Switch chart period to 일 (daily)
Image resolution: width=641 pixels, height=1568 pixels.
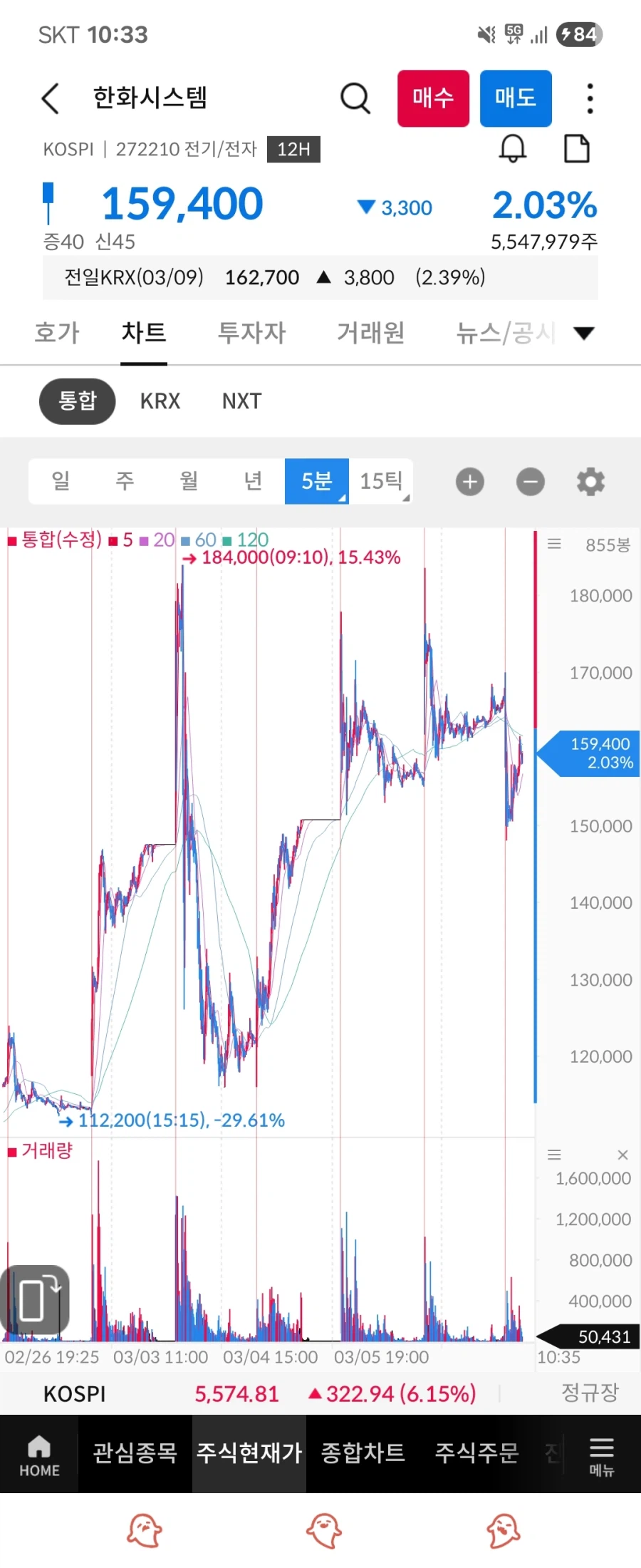tap(61, 481)
